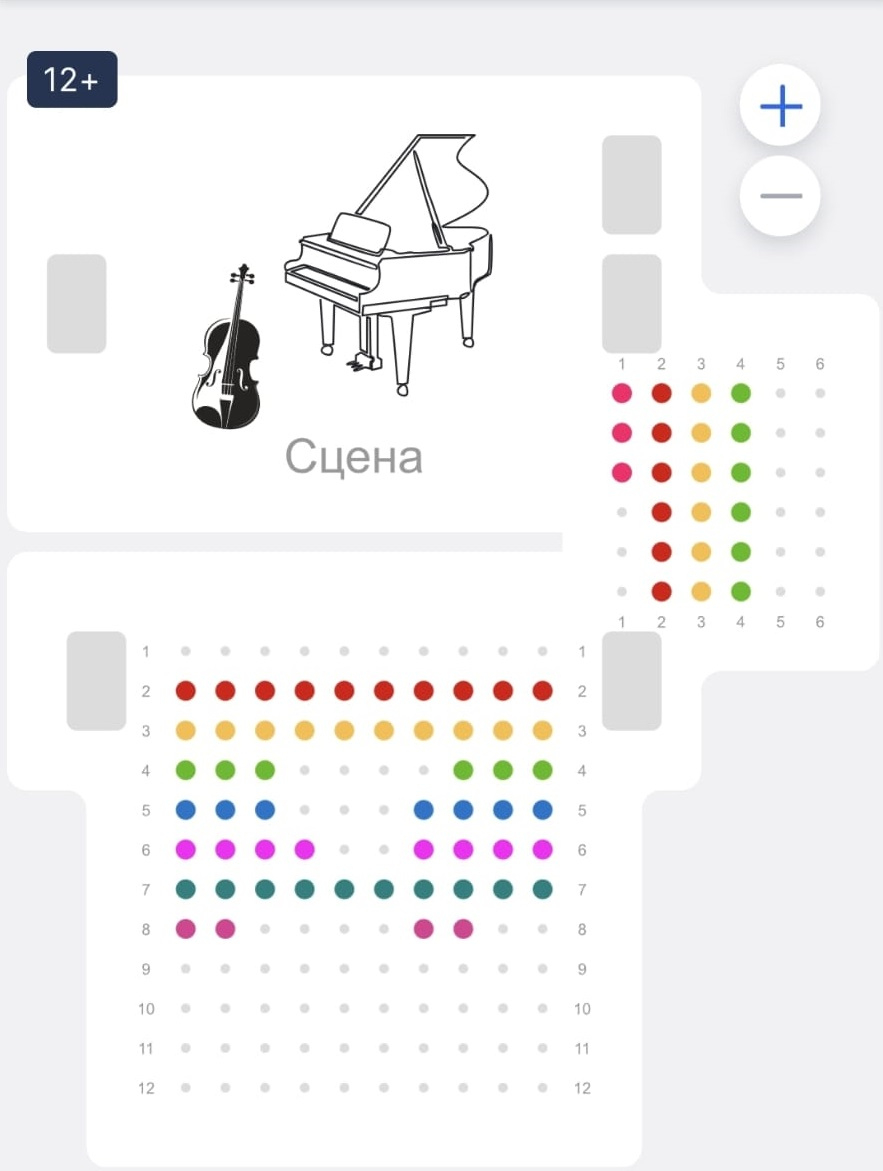Select the bottom yellow seat in side column 3
883x1171 pixels.
(701, 591)
